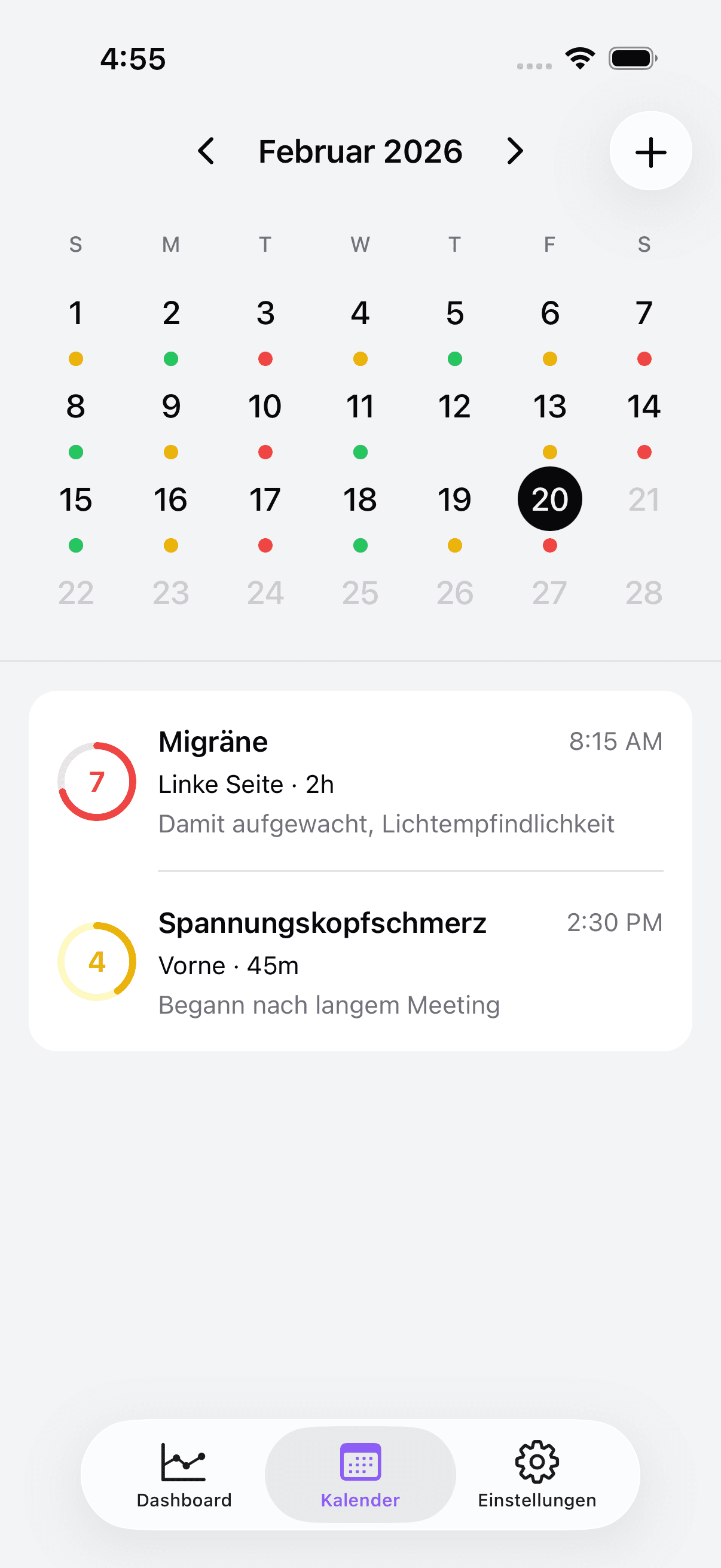Click the yellow dot under day 19

pyautogui.click(x=454, y=545)
